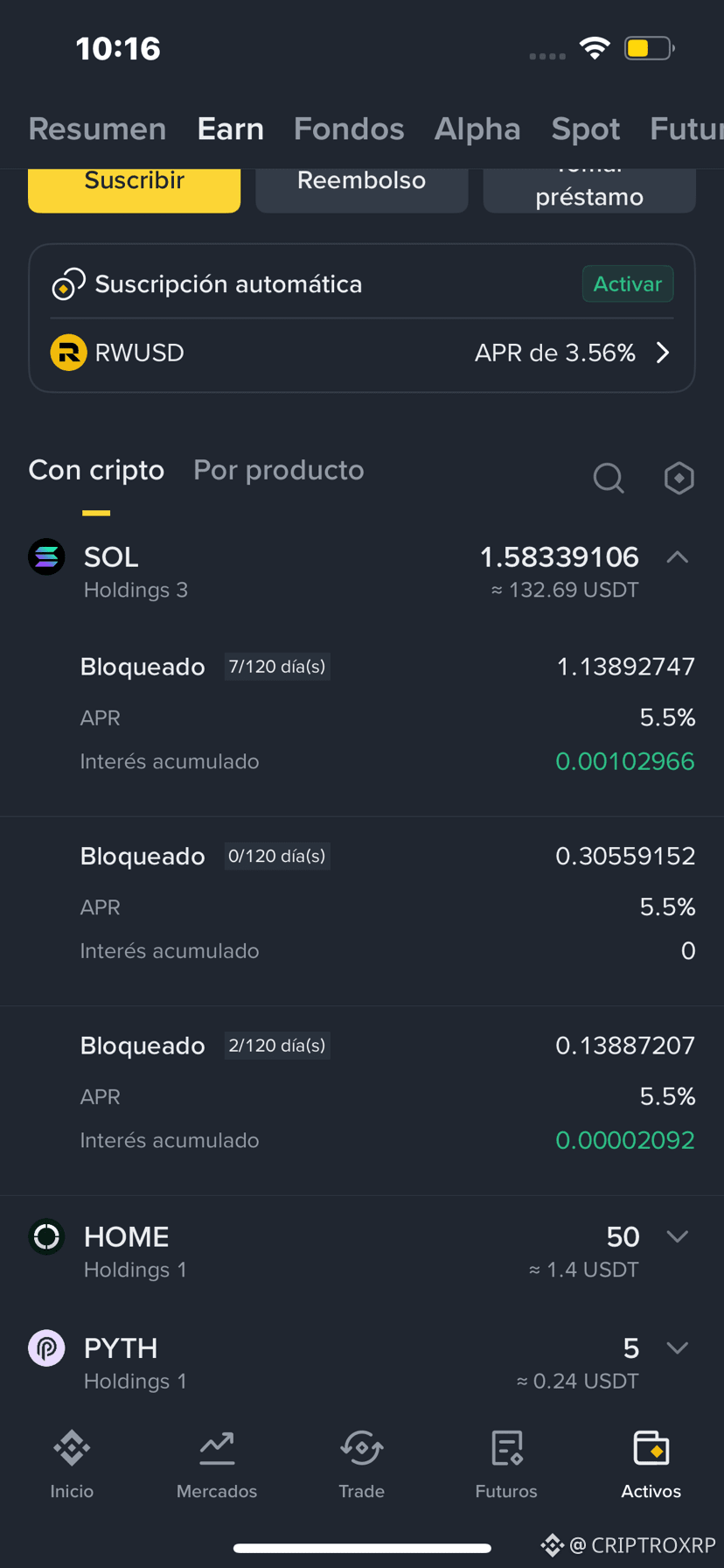
Task: Open the SOL position locked 0/120 days
Action: pos(362,904)
